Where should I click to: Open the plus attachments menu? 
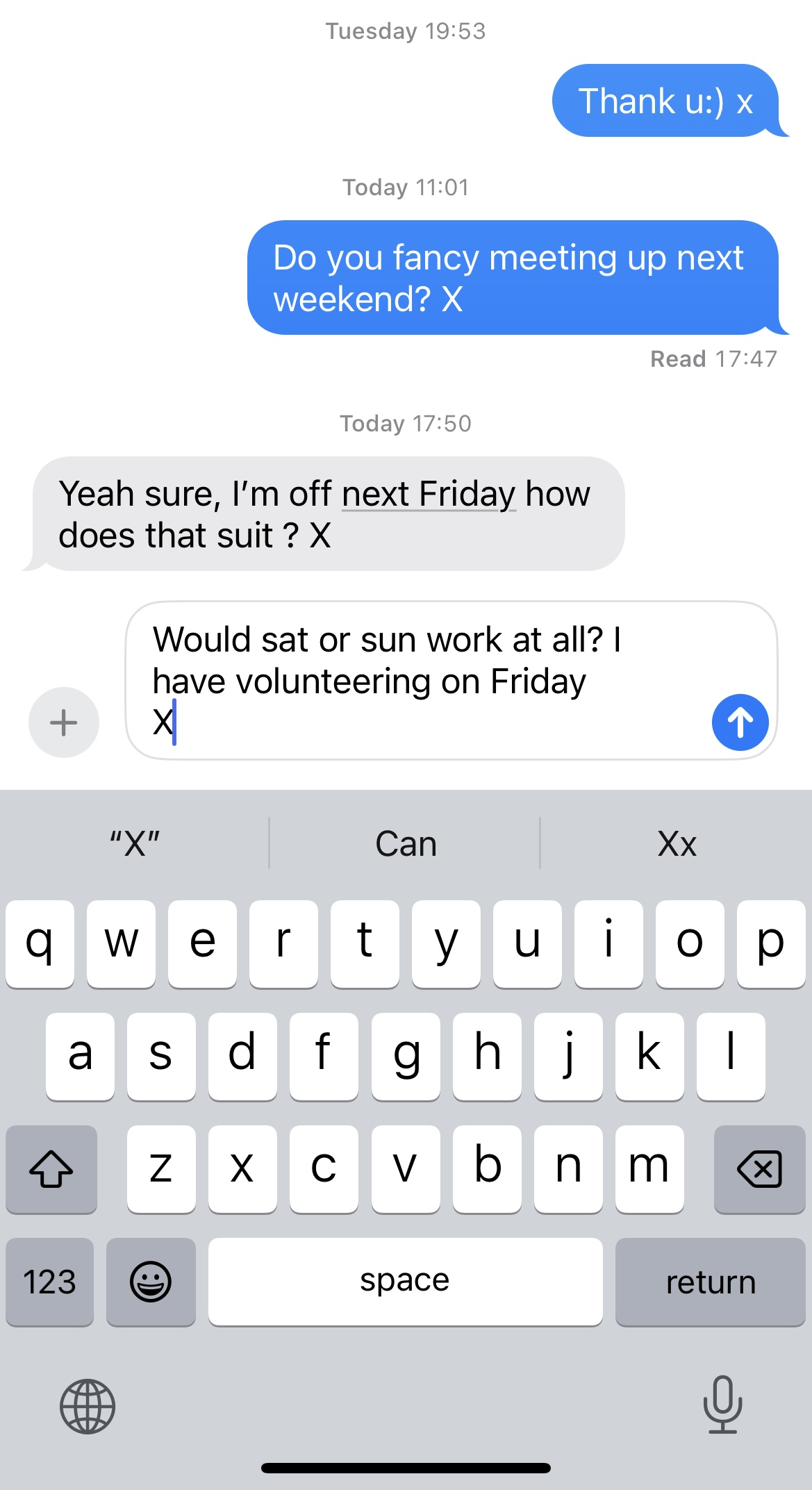(63, 722)
